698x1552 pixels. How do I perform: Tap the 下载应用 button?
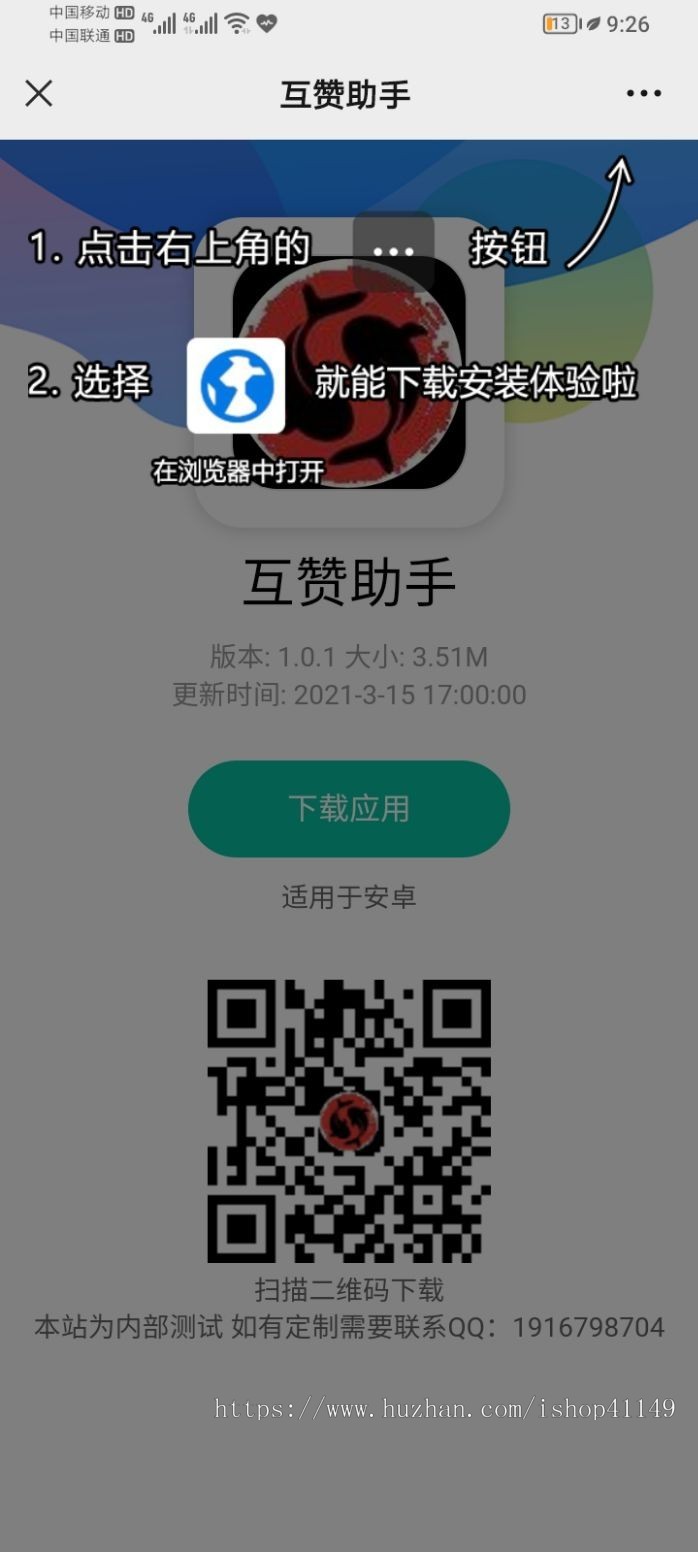point(349,808)
